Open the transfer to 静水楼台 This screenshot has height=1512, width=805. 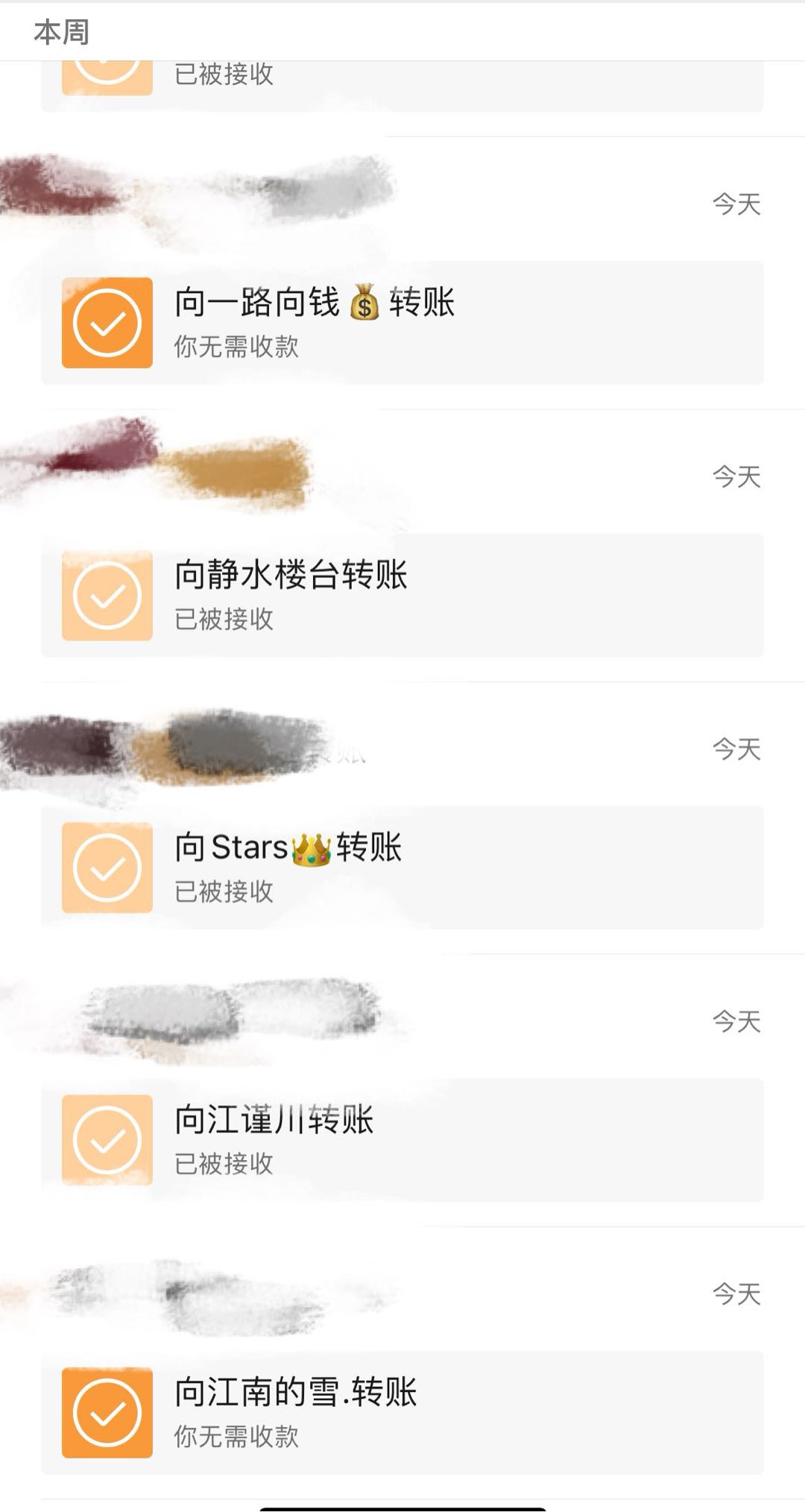coord(402,595)
